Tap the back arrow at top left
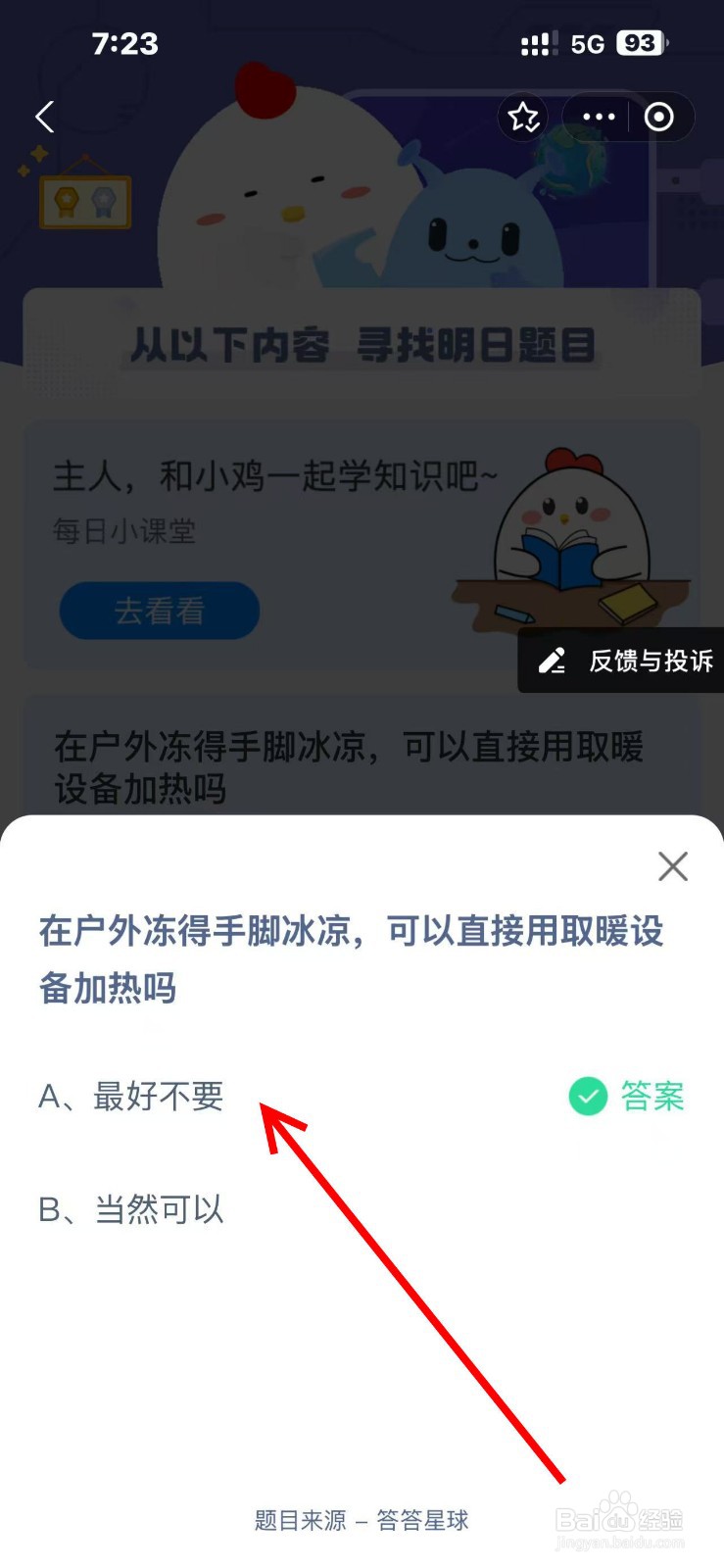 coord(43,117)
